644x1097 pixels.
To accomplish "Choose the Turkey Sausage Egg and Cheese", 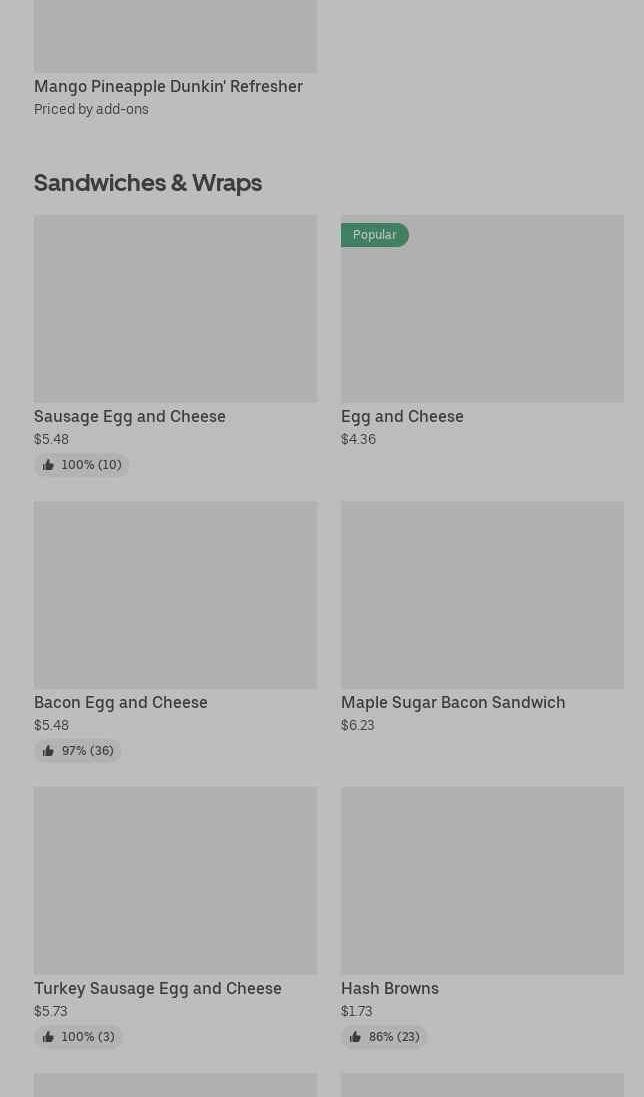I will pyautogui.click(x=175, y=881).
